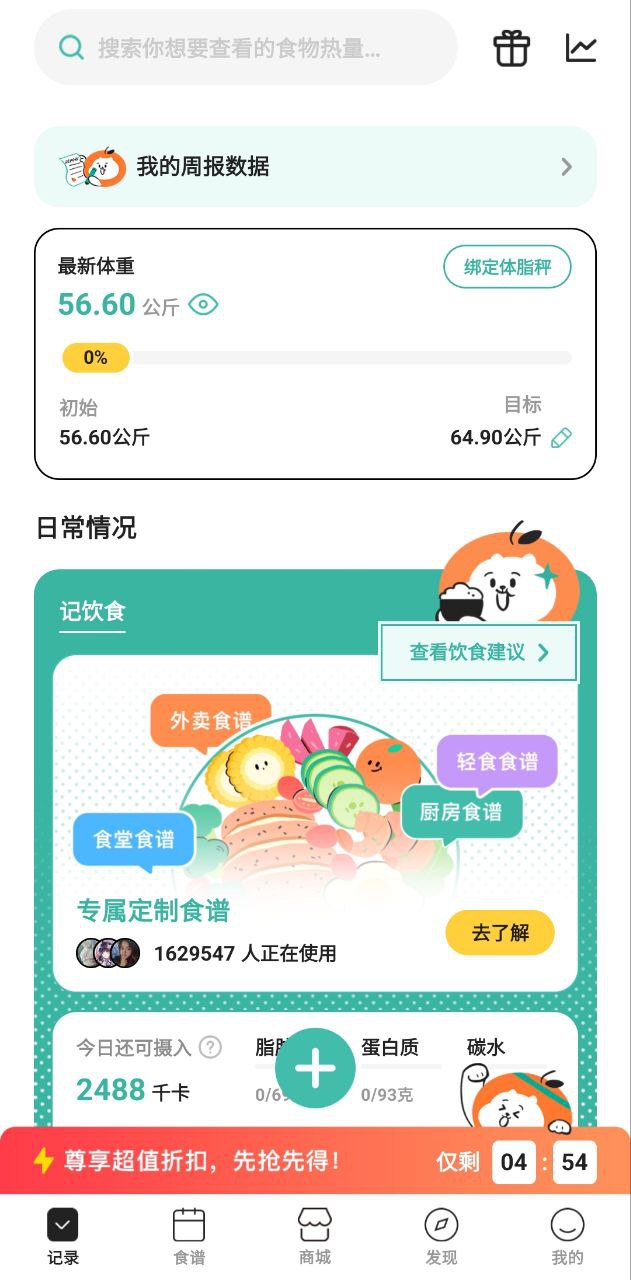Tap 去了解 on custom recipe card
The width and height of the screenshot is (631, 1280).
click(x=500, y=933)
